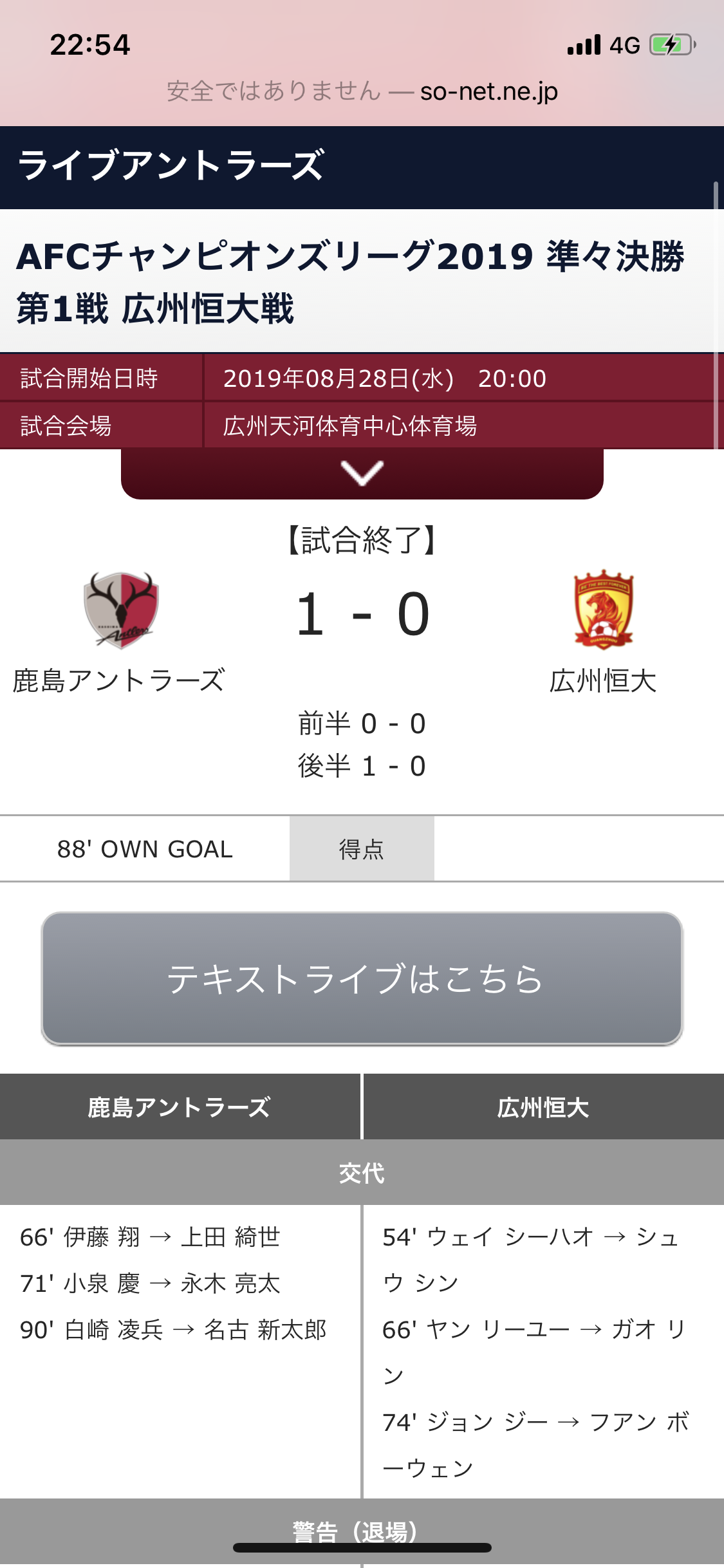This screenshot has height=1568, width=724.
Task: Expand the match details chevron
Action: pos(362,473)
